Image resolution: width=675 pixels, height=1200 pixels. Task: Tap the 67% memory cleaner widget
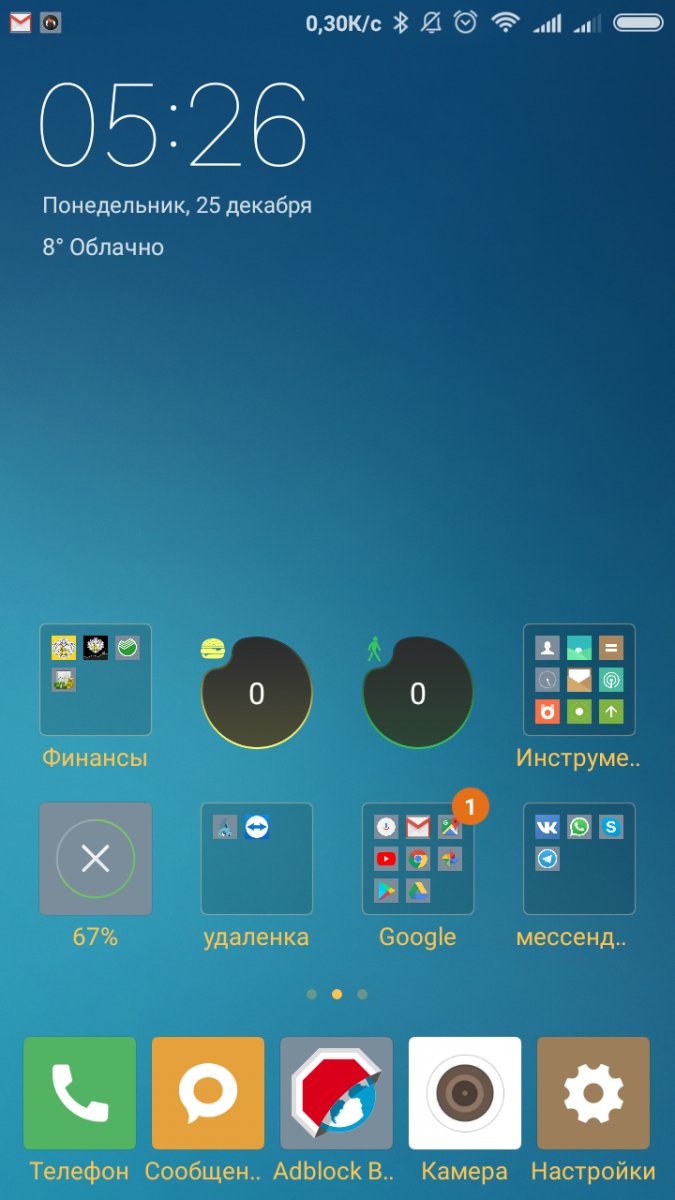95,859
